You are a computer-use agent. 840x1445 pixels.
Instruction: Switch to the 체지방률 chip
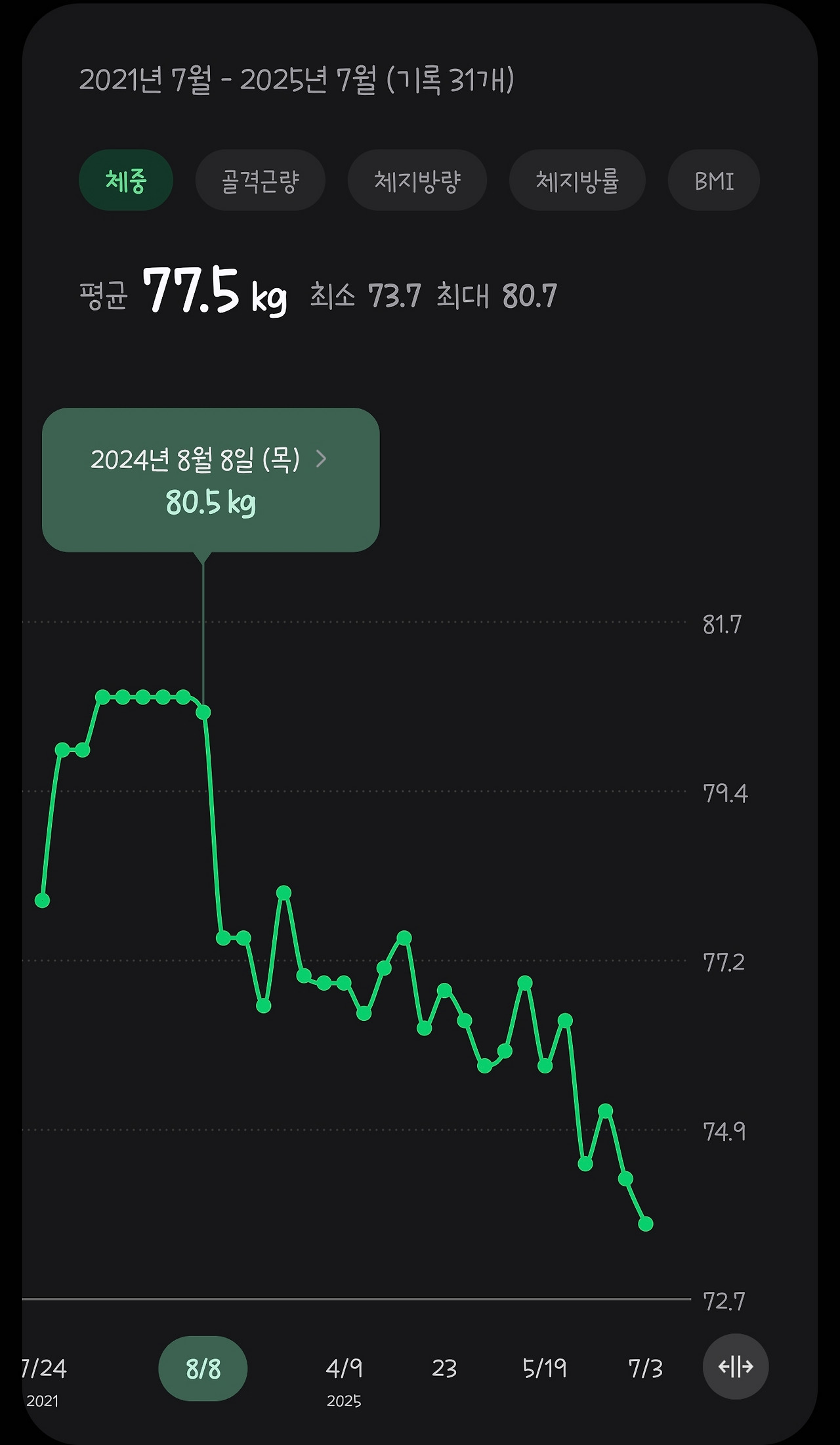[577, 181]
